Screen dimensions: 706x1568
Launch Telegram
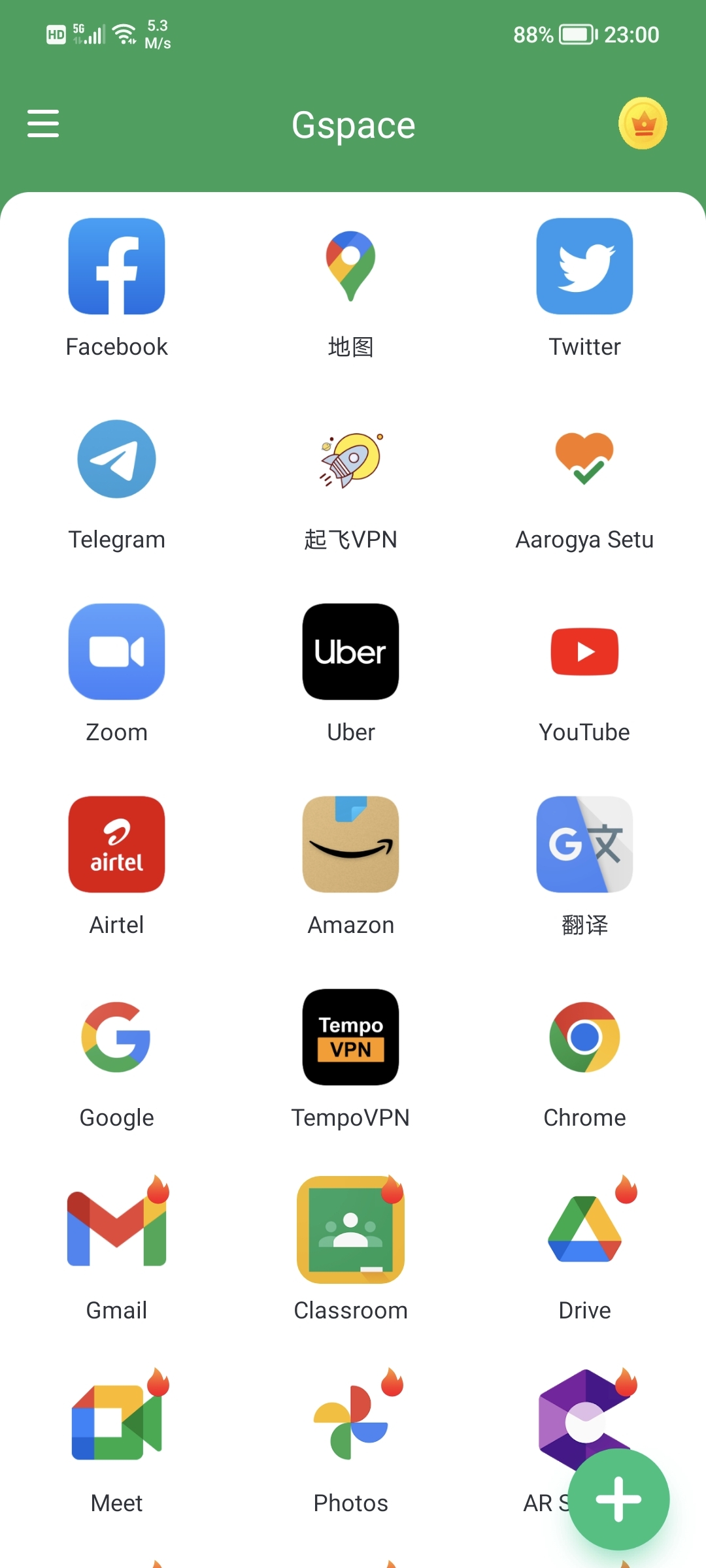tap(116, 458)
